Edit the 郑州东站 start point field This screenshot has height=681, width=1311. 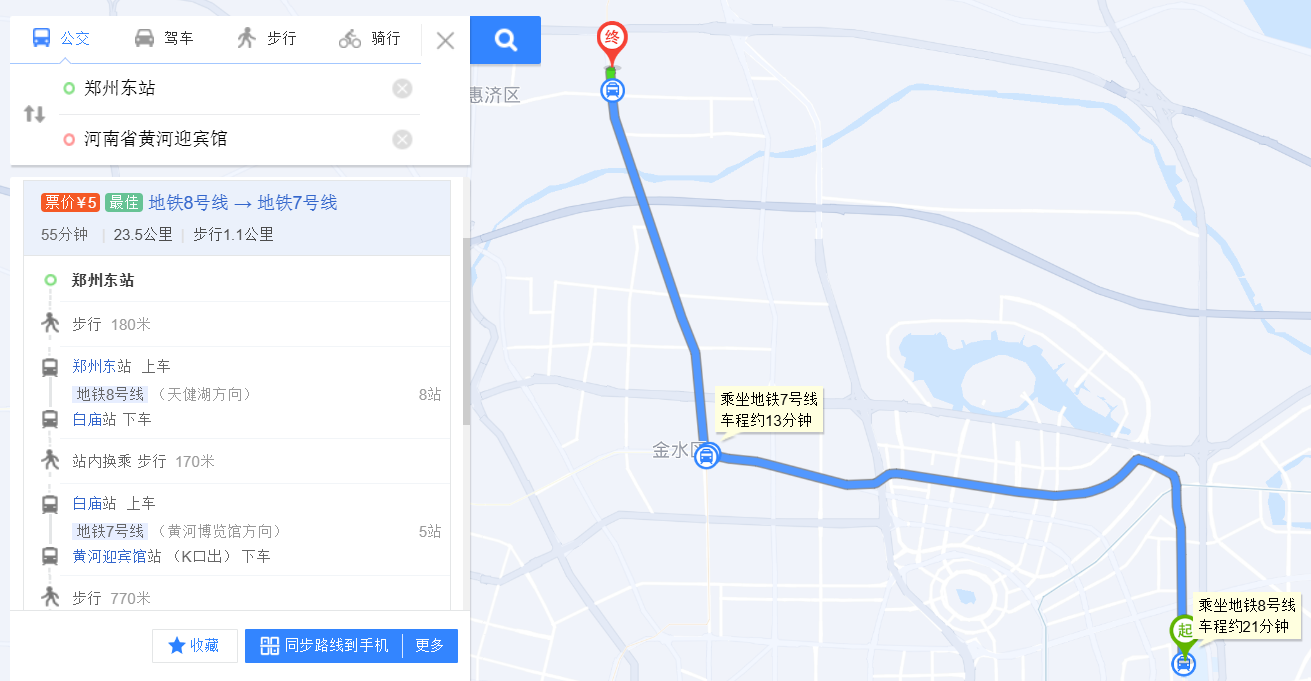click(230, 88)
